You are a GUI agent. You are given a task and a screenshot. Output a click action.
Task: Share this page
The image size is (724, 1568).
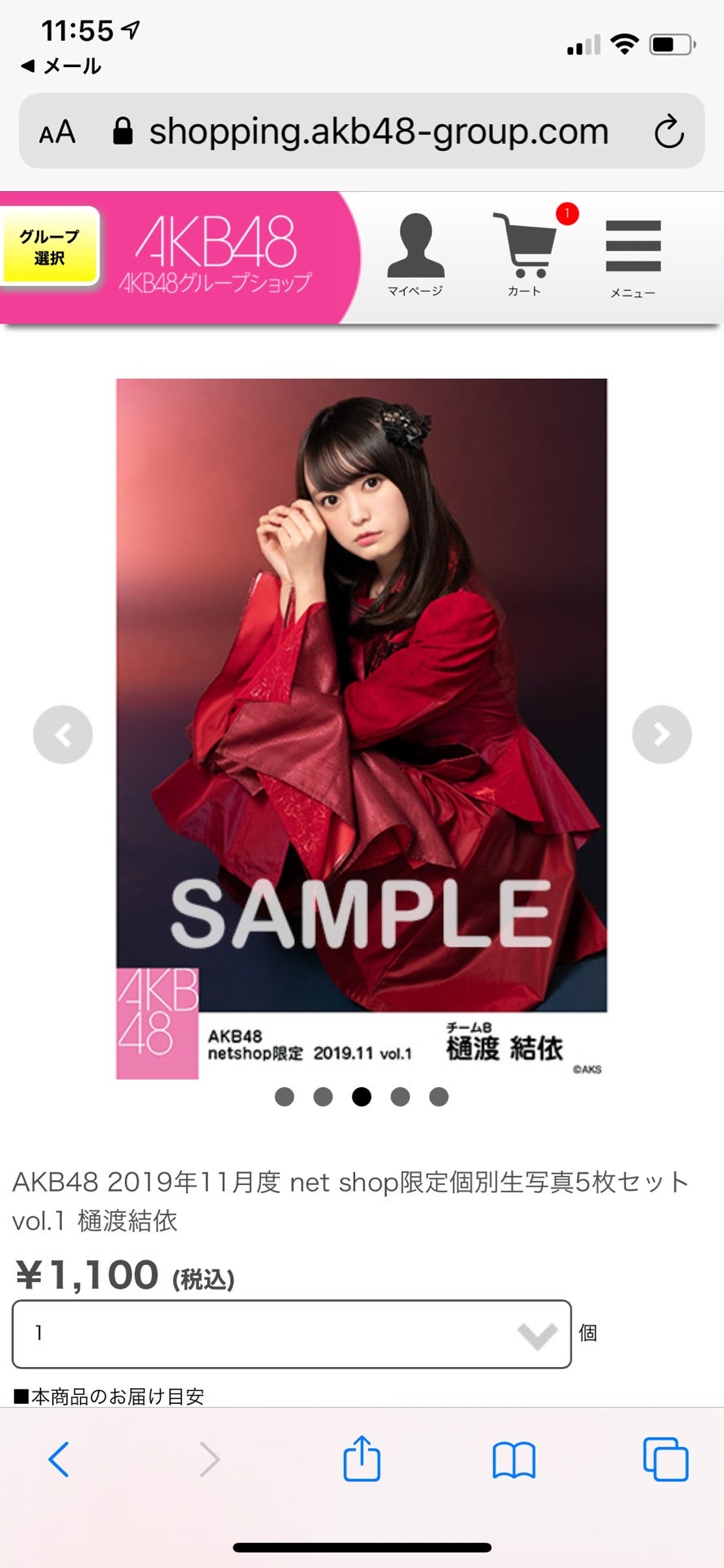362,1459
